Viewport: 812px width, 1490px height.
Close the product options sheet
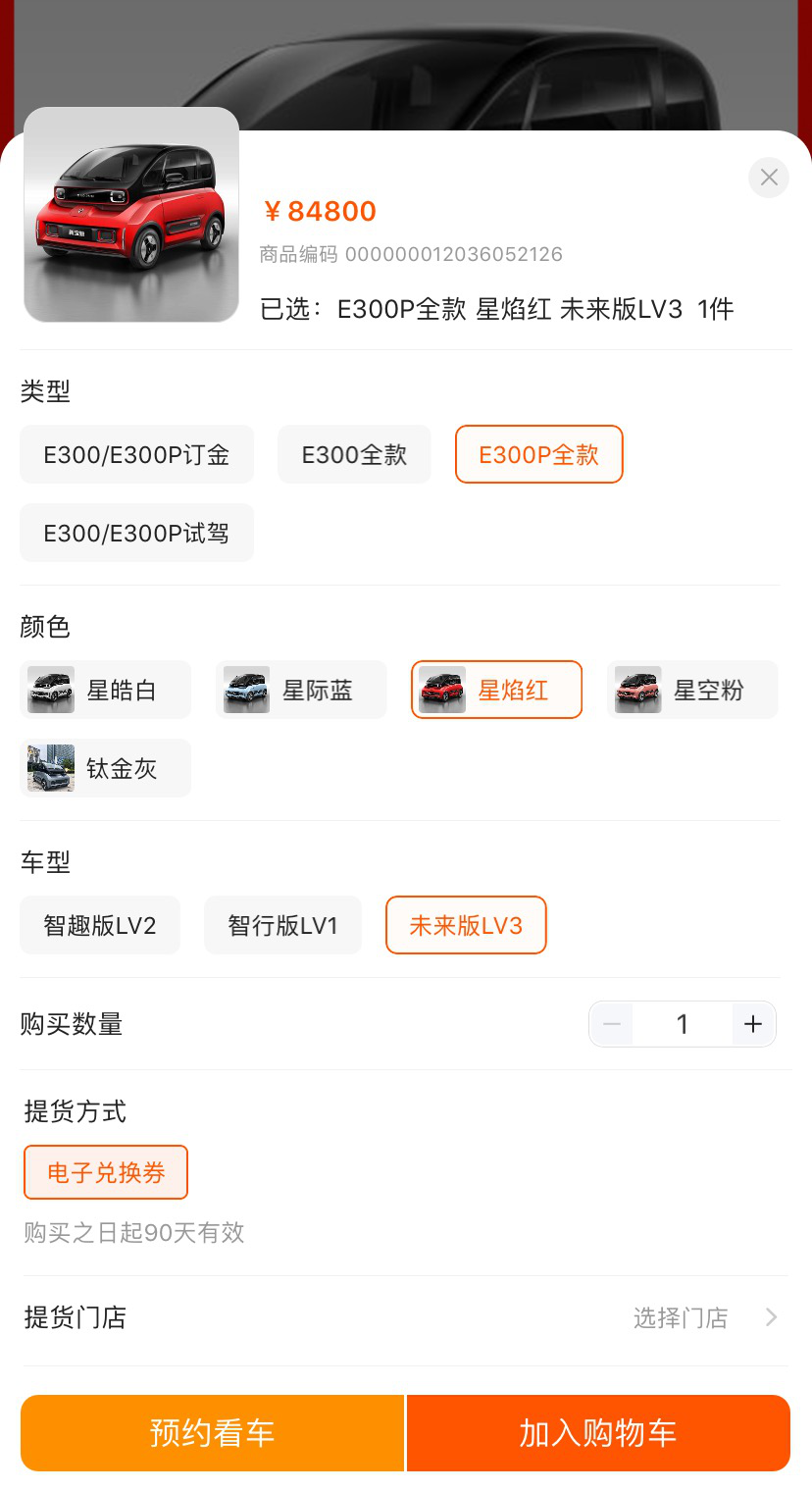(769, 178)
